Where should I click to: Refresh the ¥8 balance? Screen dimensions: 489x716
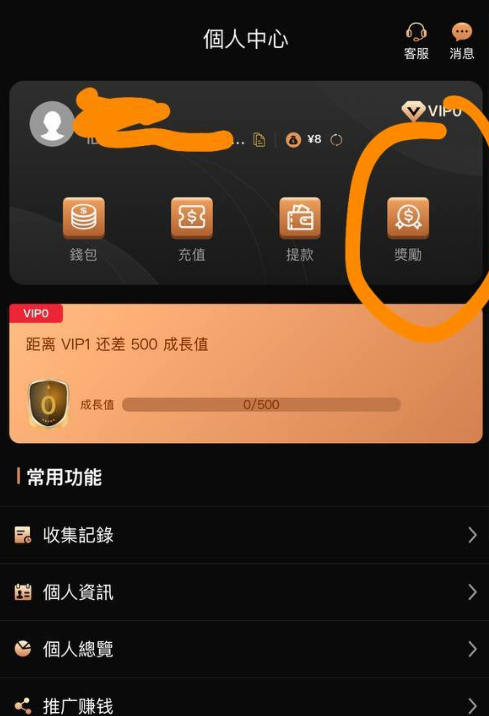(336, 140)
